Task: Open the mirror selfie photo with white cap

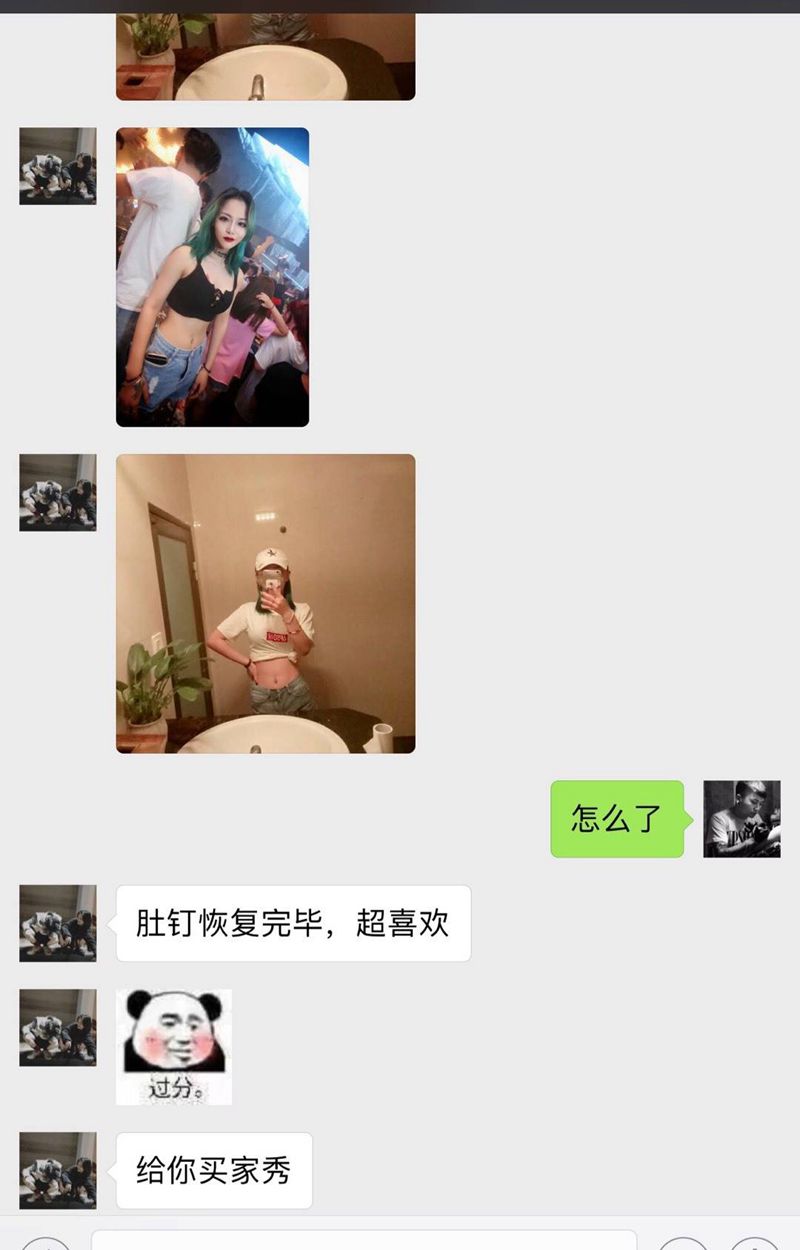Action: click(265, 603)
